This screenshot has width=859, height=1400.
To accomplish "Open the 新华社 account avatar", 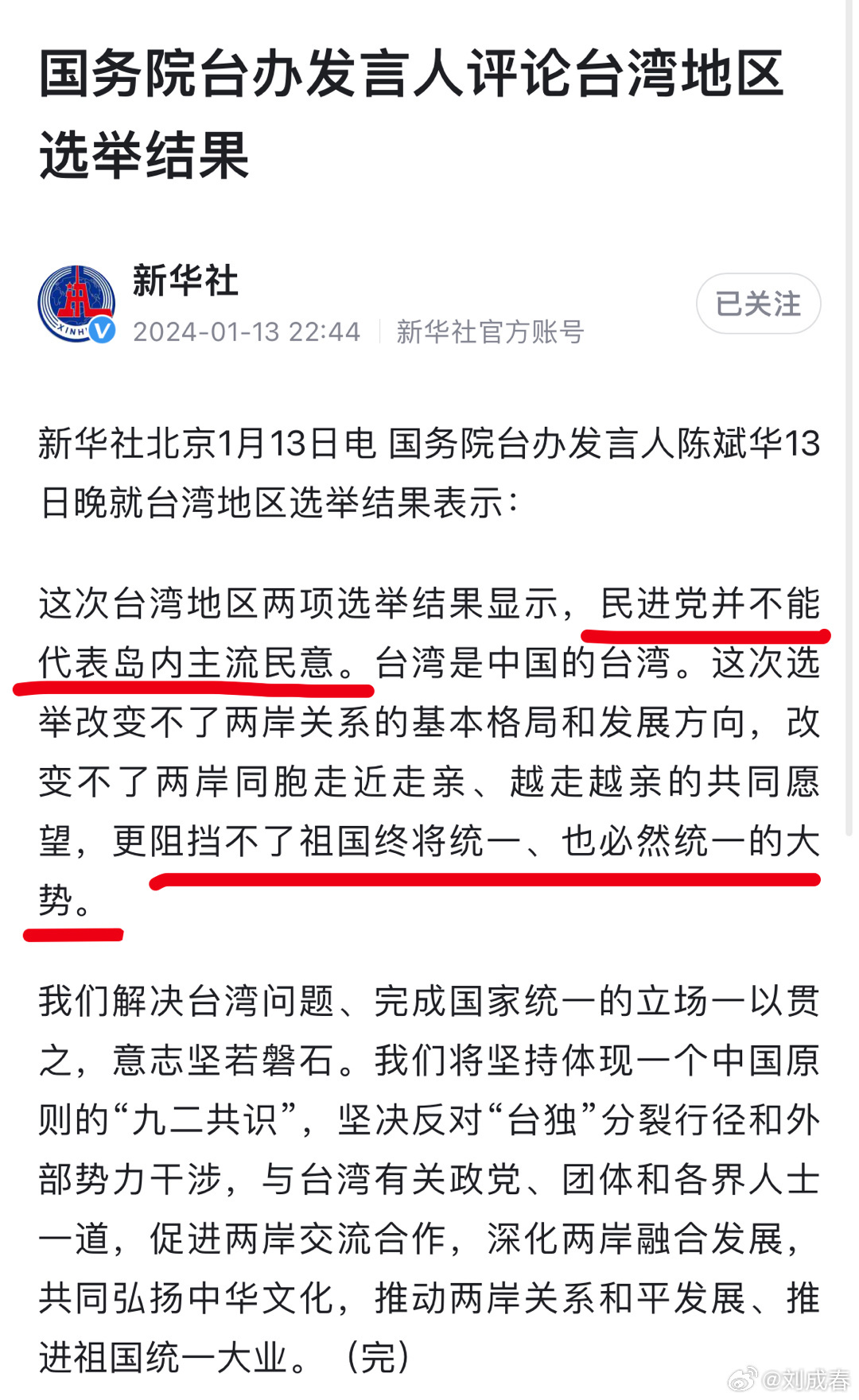I will tap(76, 304).
